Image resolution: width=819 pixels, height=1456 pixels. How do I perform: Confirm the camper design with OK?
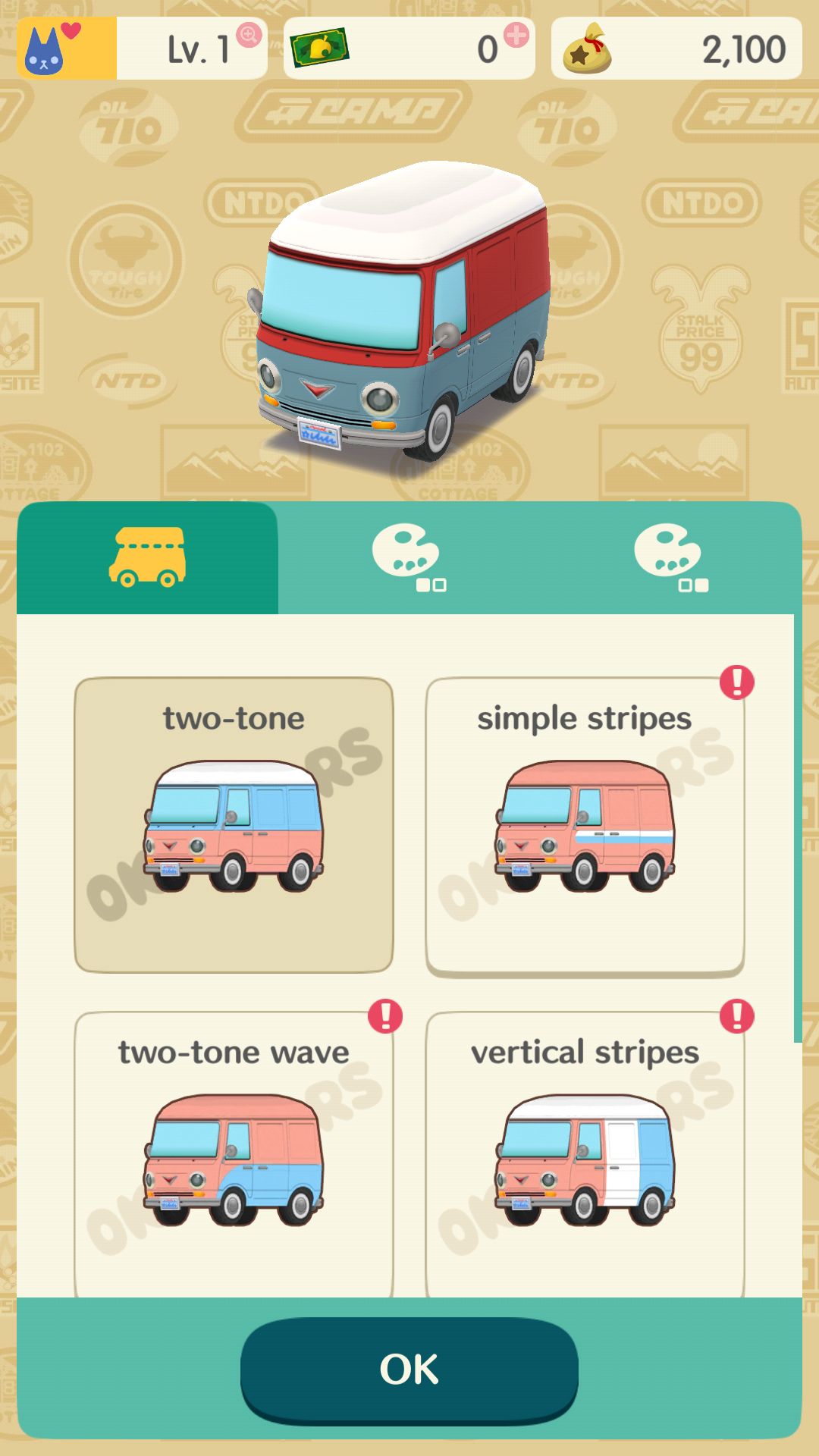[409, 1370]
